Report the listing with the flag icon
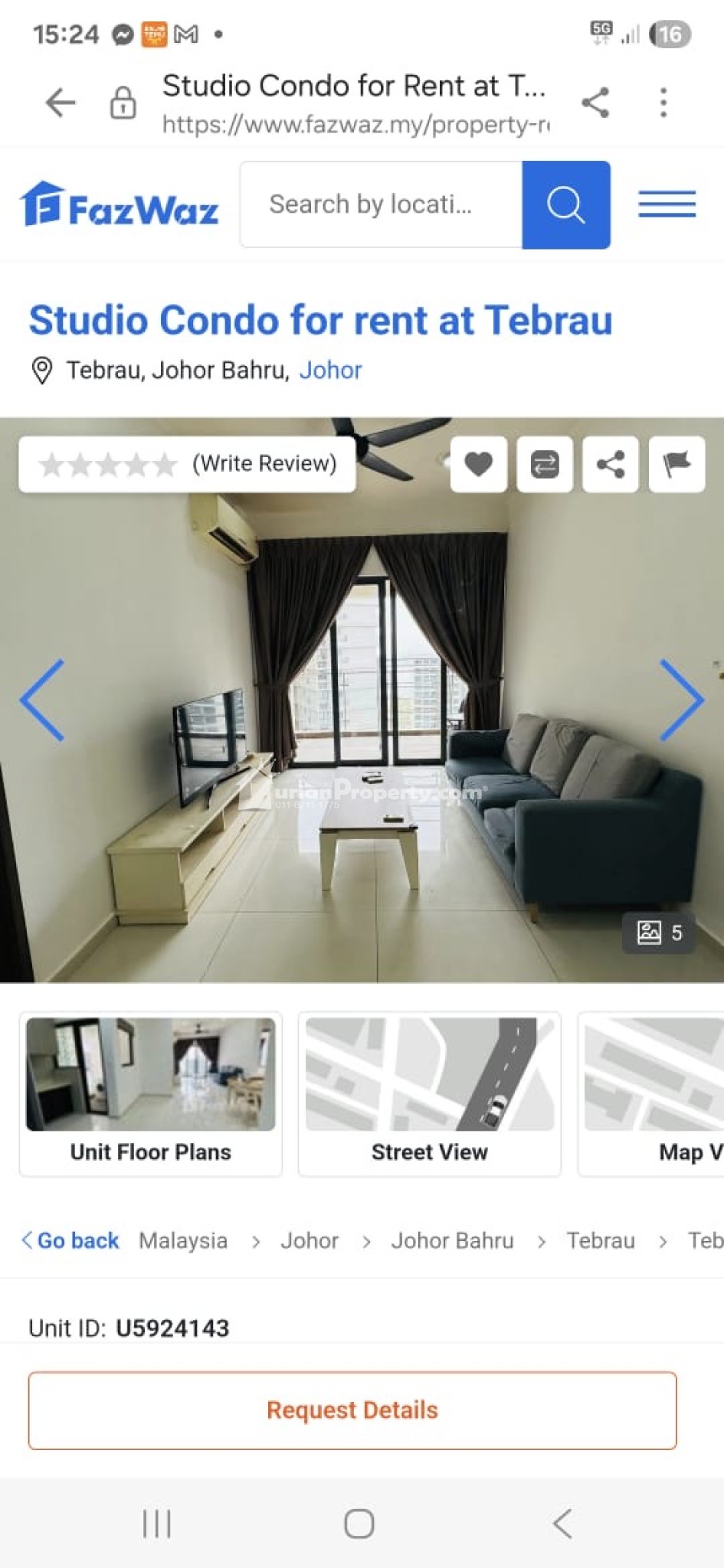Image resolution: width=724 pixels, height=1568 pixels. click(x=676, y=464)
